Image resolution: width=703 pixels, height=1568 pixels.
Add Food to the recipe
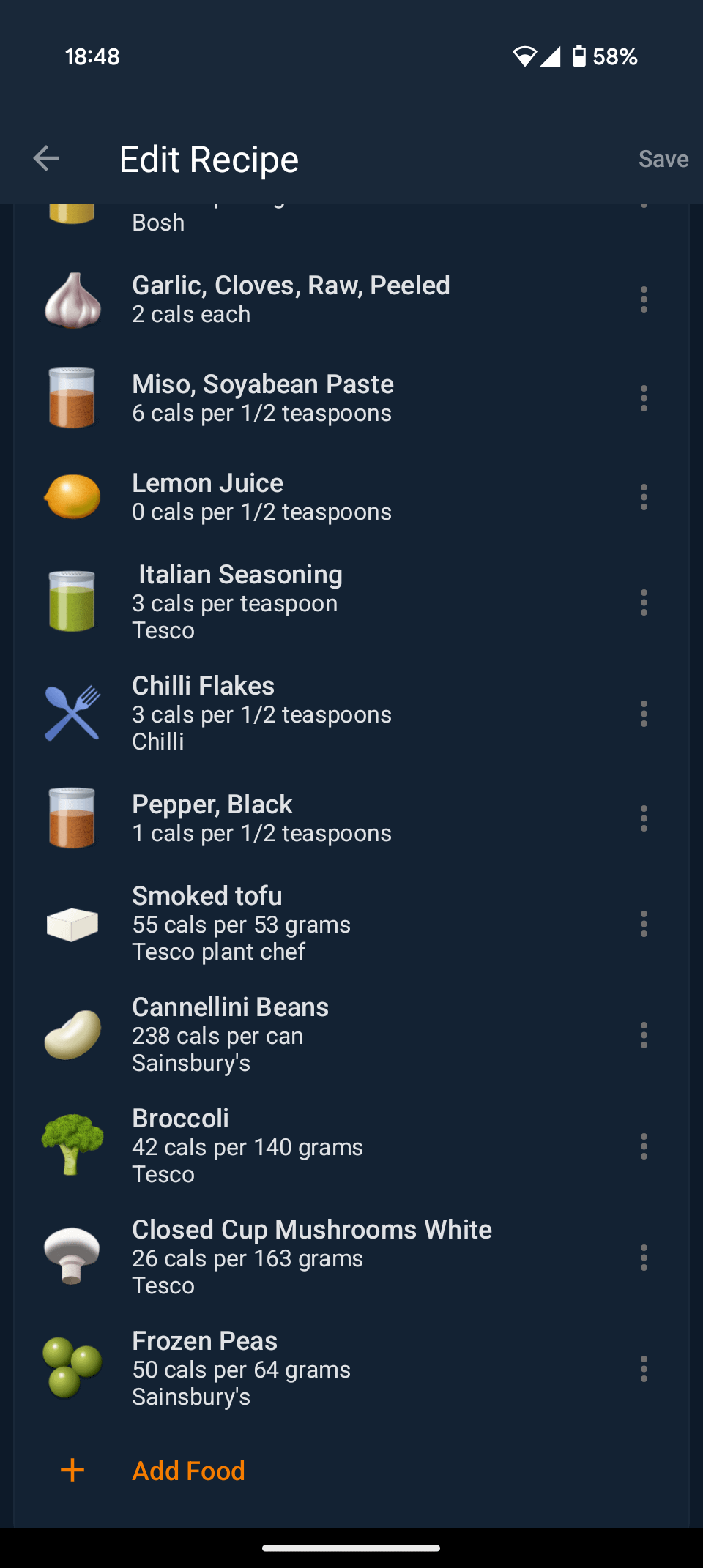(x=188, y=1471)
